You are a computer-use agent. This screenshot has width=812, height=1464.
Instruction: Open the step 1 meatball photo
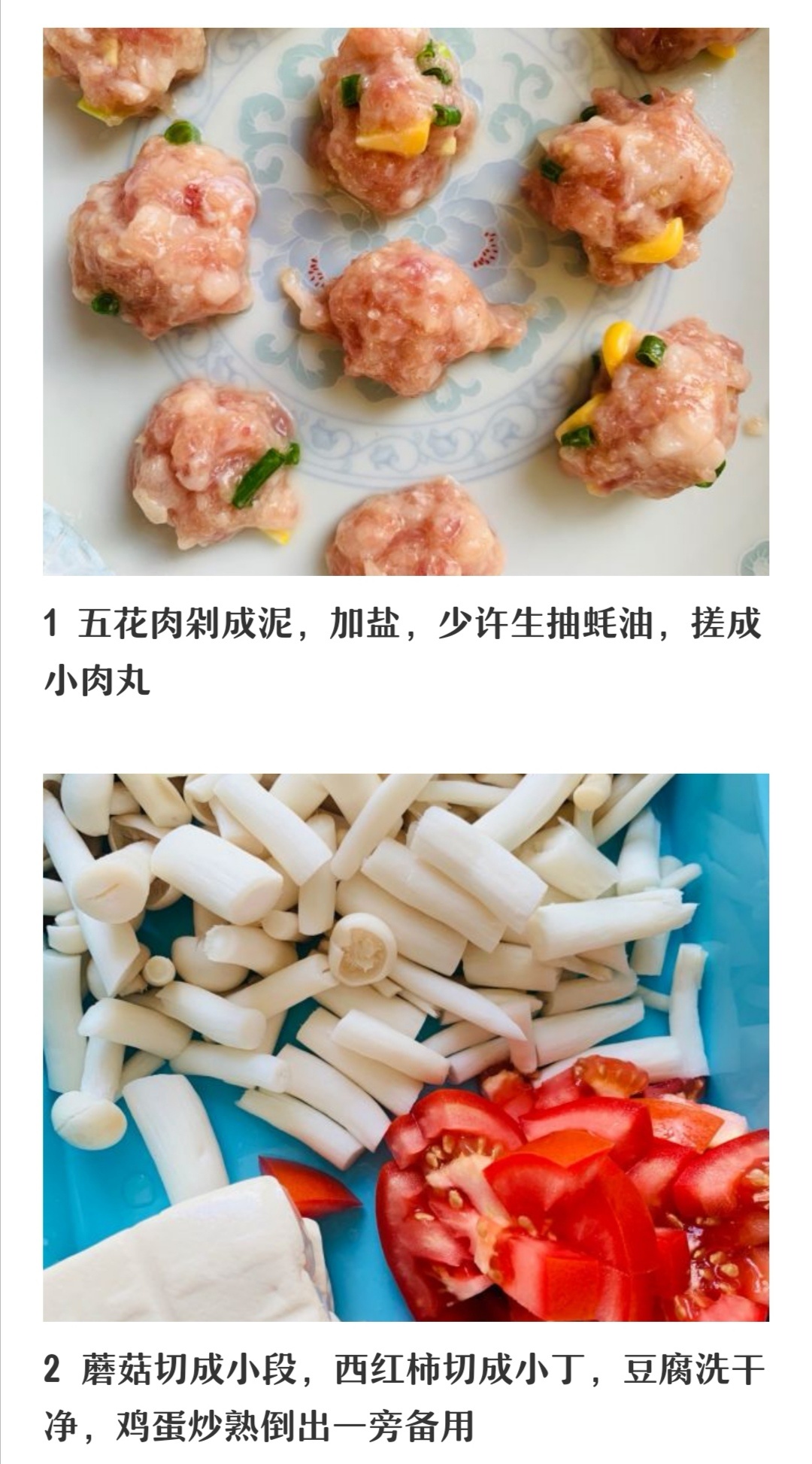click(x=406, y=301)
